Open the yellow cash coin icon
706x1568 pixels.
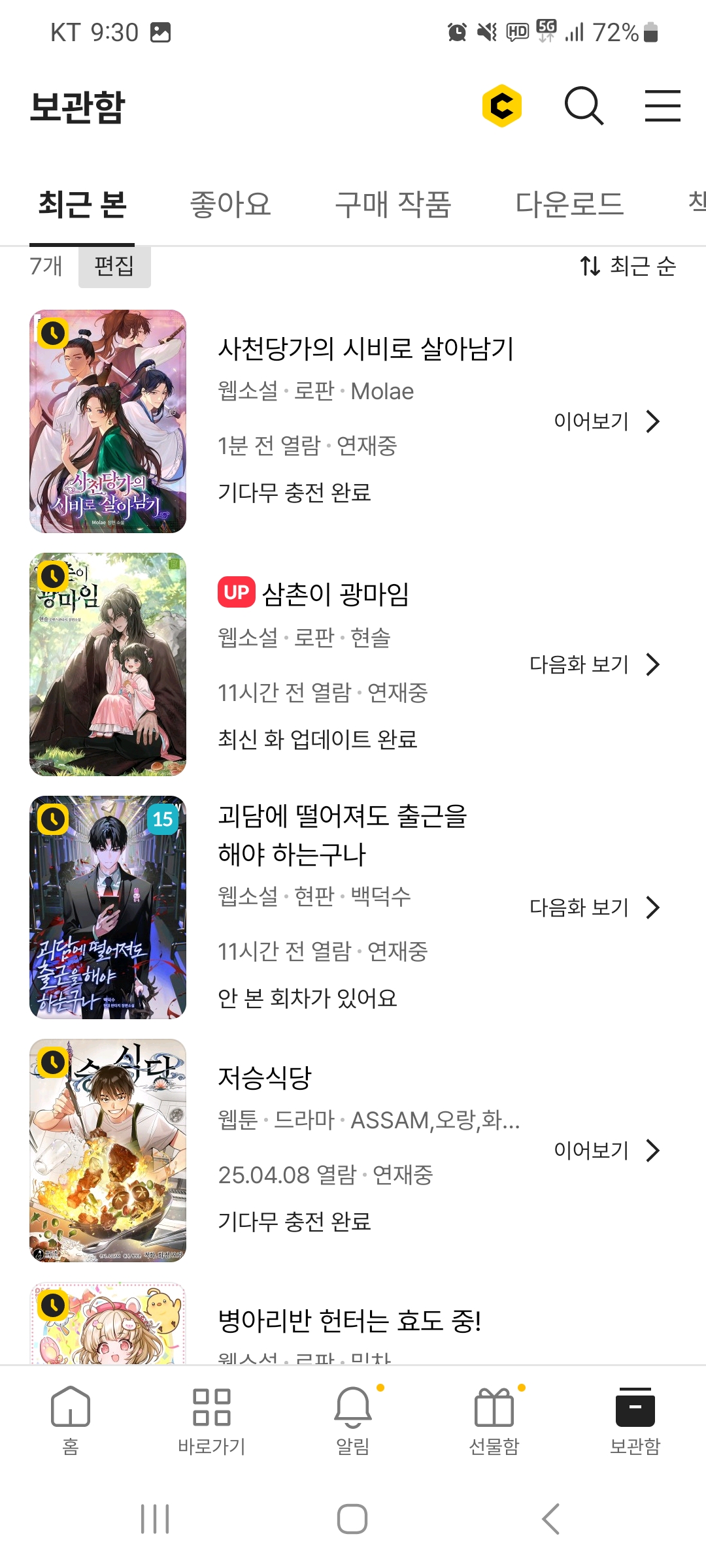click(x=501, y=105)
